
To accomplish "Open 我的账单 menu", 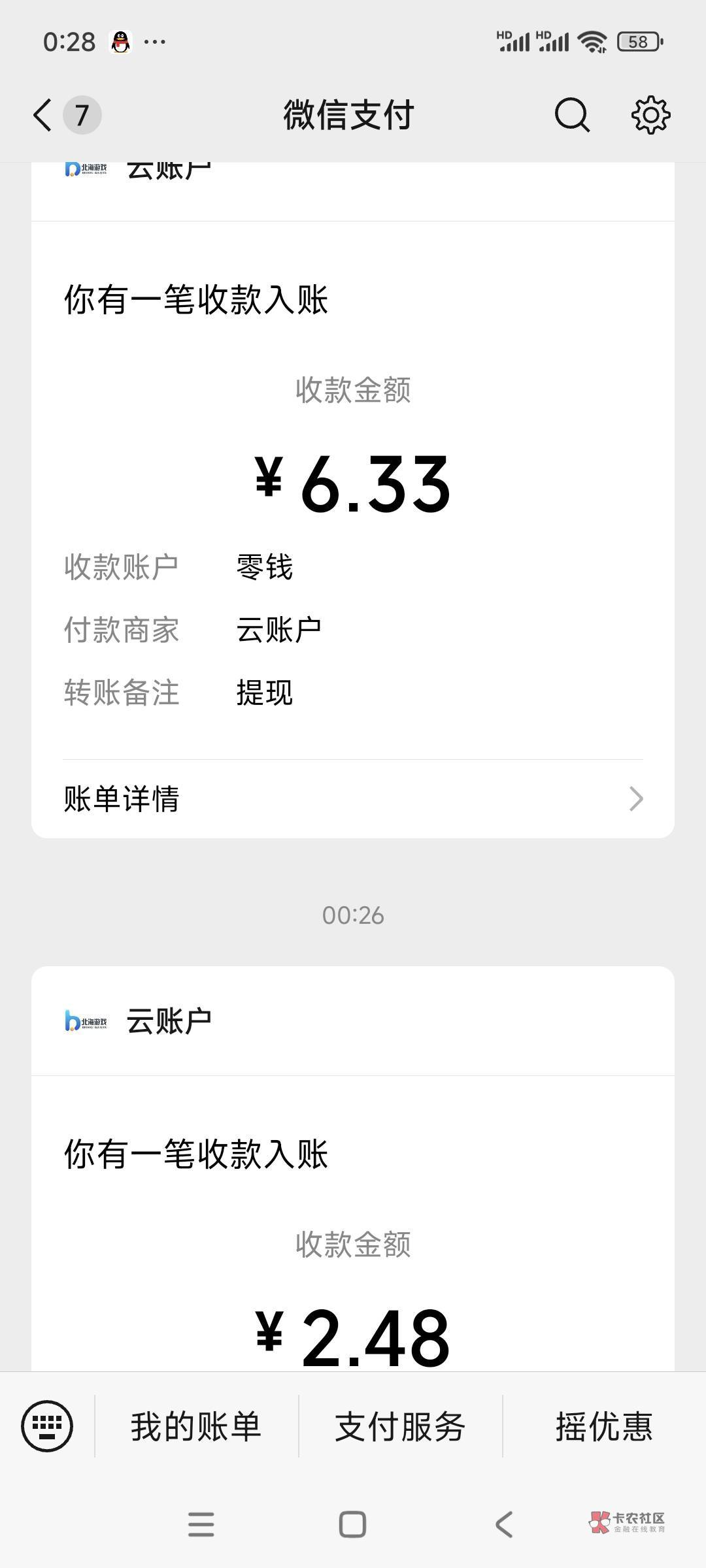I will [196, 1426].
